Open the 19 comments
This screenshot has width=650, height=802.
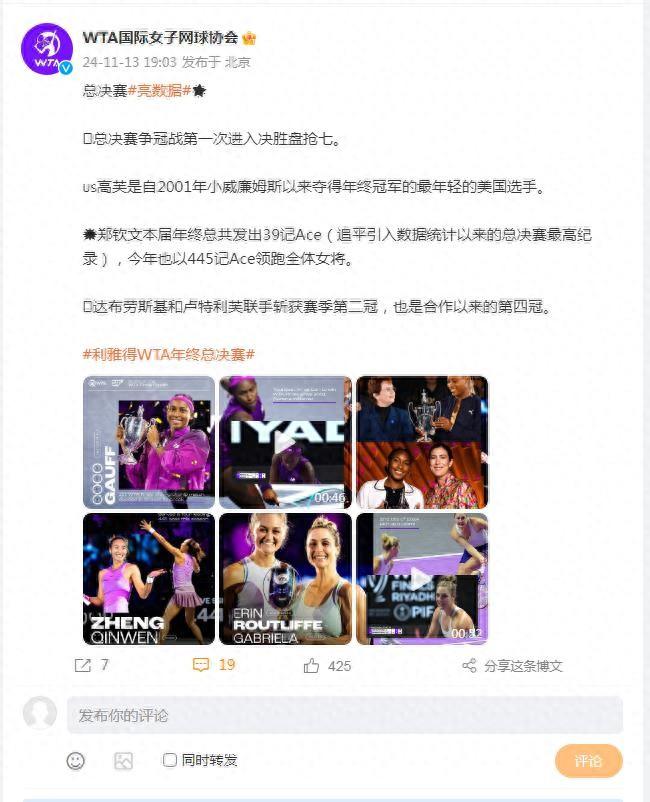214,664
